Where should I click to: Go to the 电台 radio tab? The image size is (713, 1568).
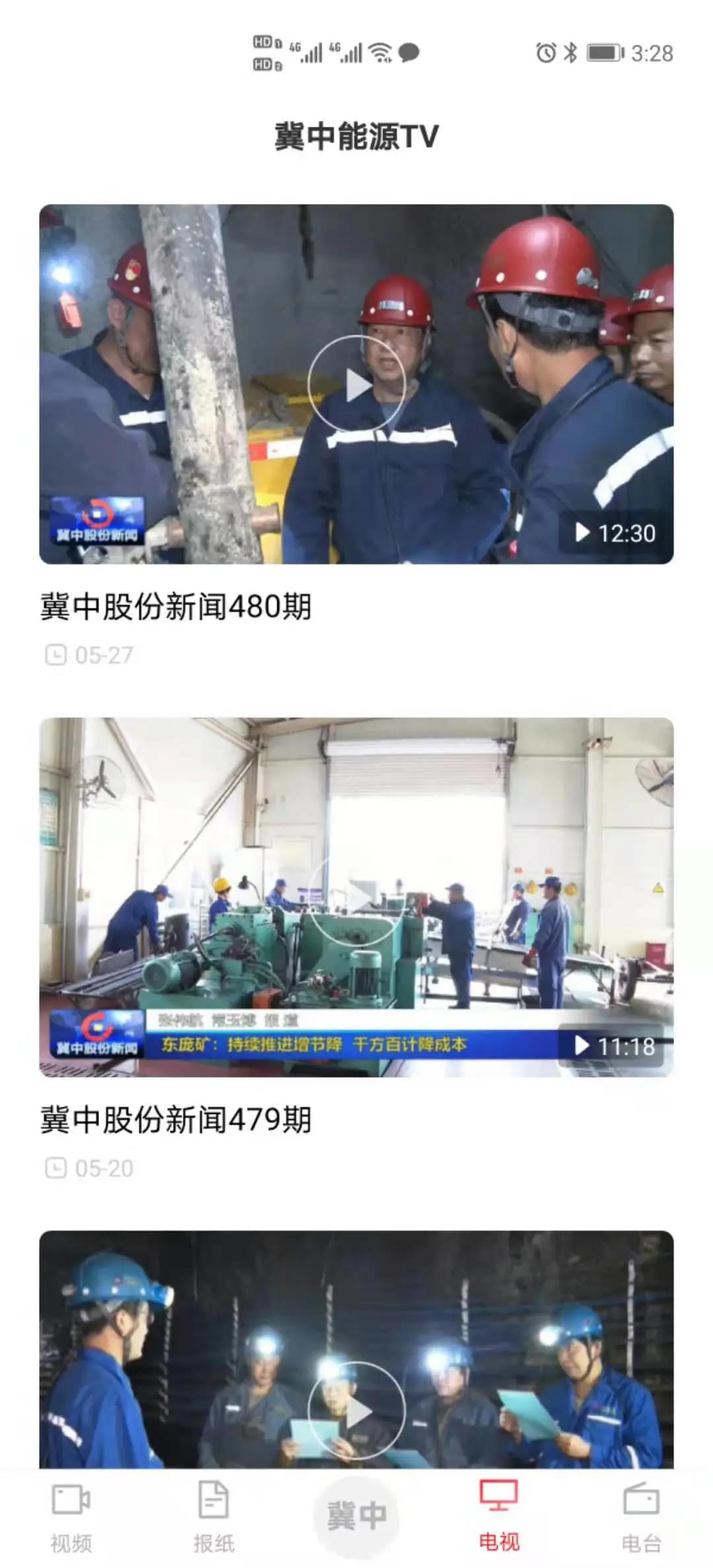click(641, 1517)
